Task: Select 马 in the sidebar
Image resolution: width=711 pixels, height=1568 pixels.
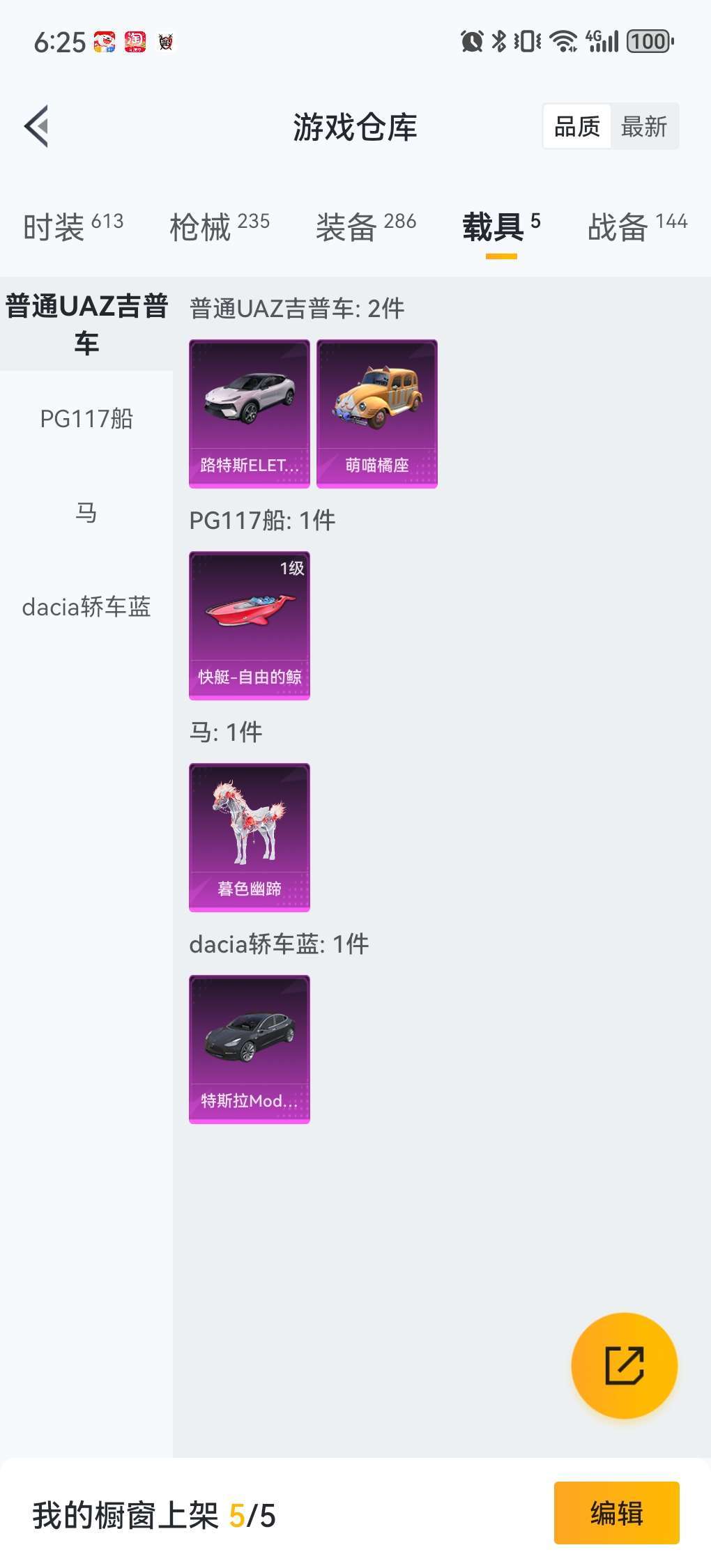Action: pos(86,513)
